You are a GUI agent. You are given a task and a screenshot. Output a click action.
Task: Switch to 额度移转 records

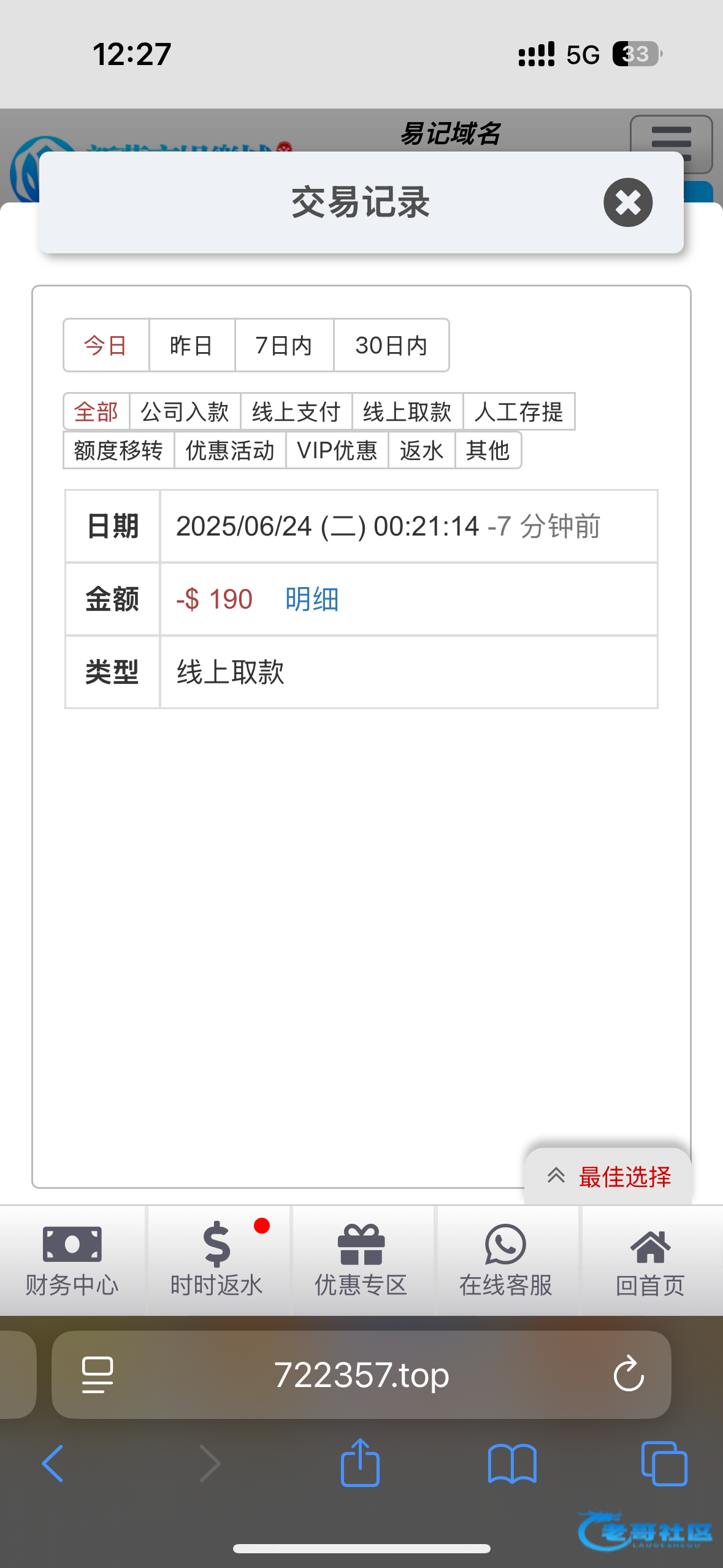click(118, 450)
